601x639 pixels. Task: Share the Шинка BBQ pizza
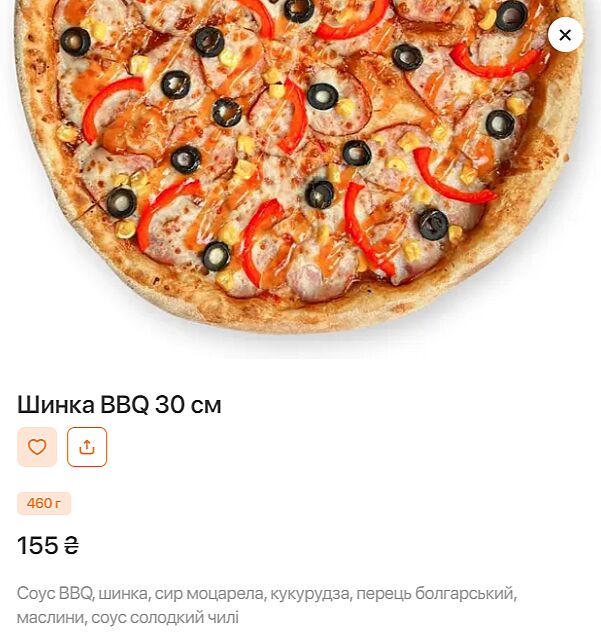pos(87,447)
